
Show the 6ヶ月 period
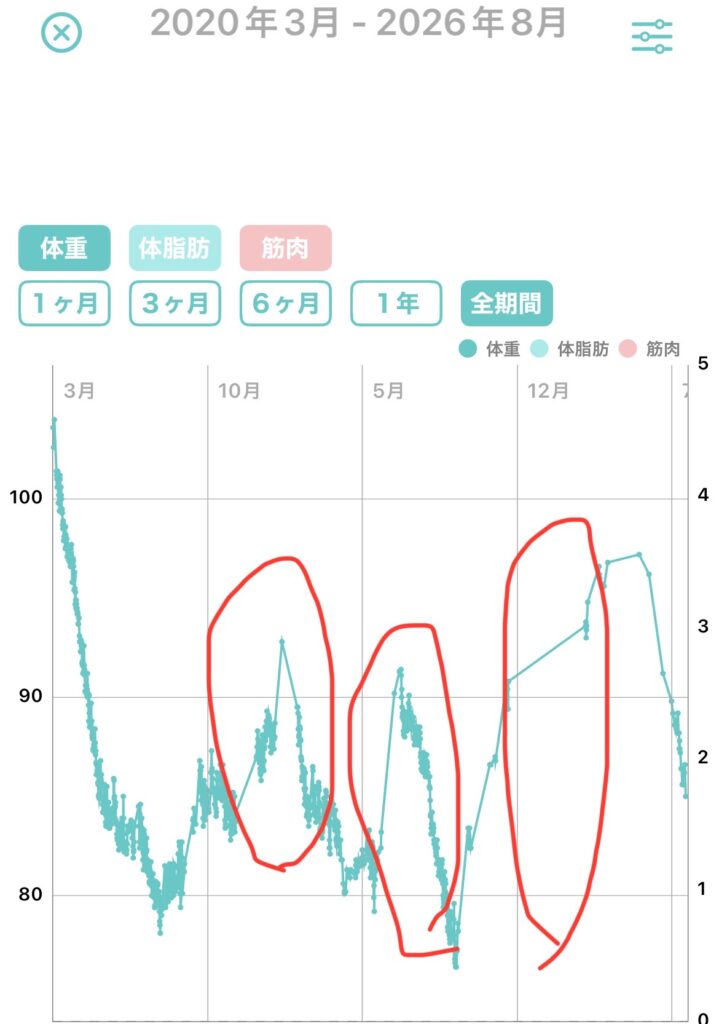(285, 303)
